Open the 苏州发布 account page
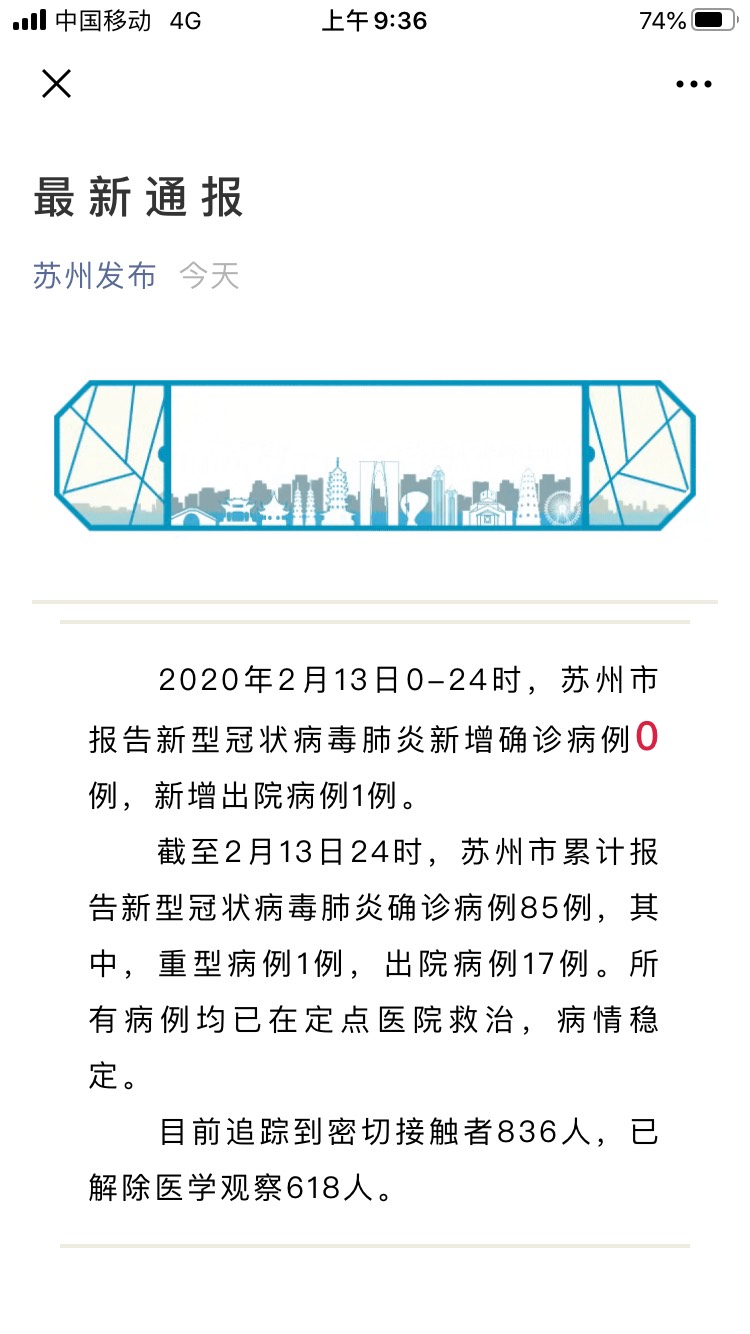The image size is (750, 1334). tap(95, 276)
